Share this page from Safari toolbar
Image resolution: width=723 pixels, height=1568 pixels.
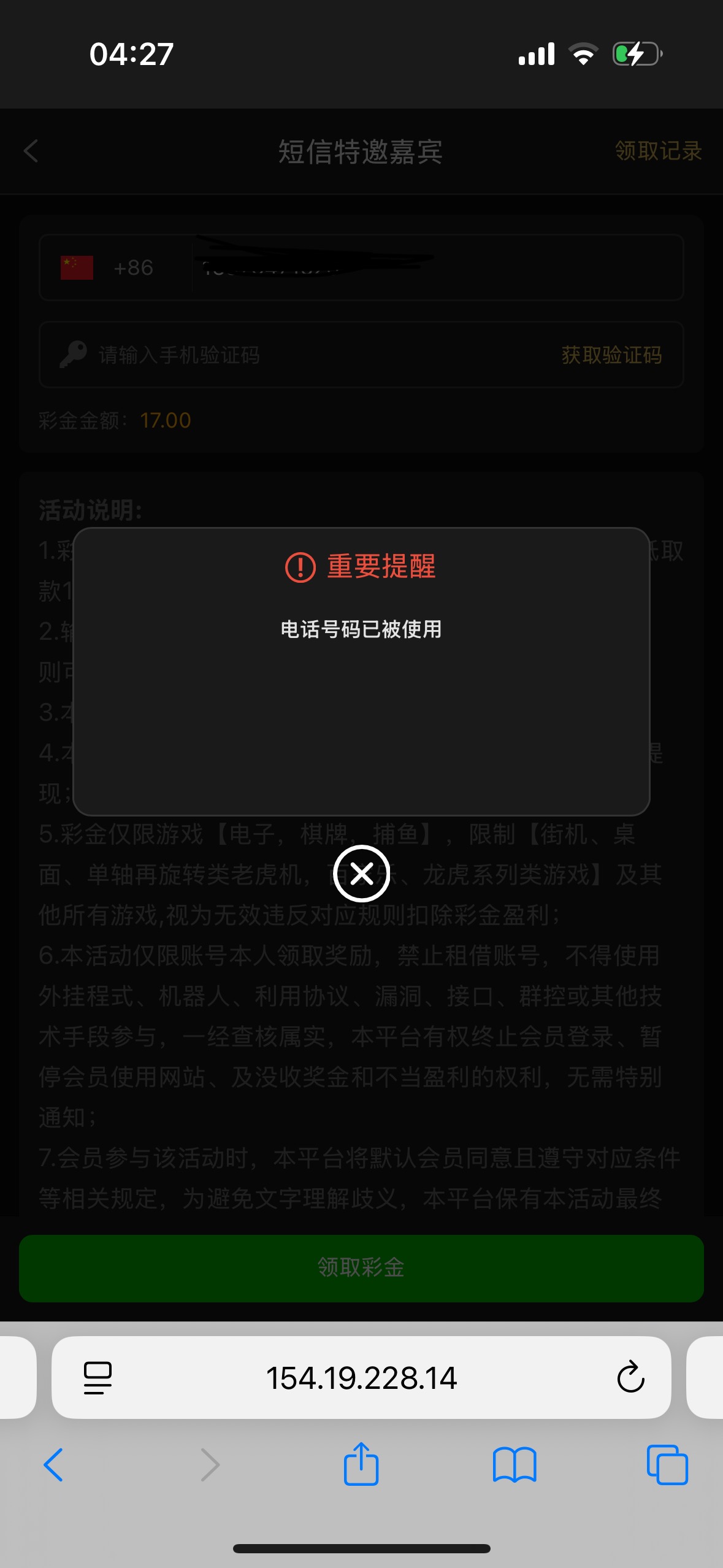point(361,1464)
